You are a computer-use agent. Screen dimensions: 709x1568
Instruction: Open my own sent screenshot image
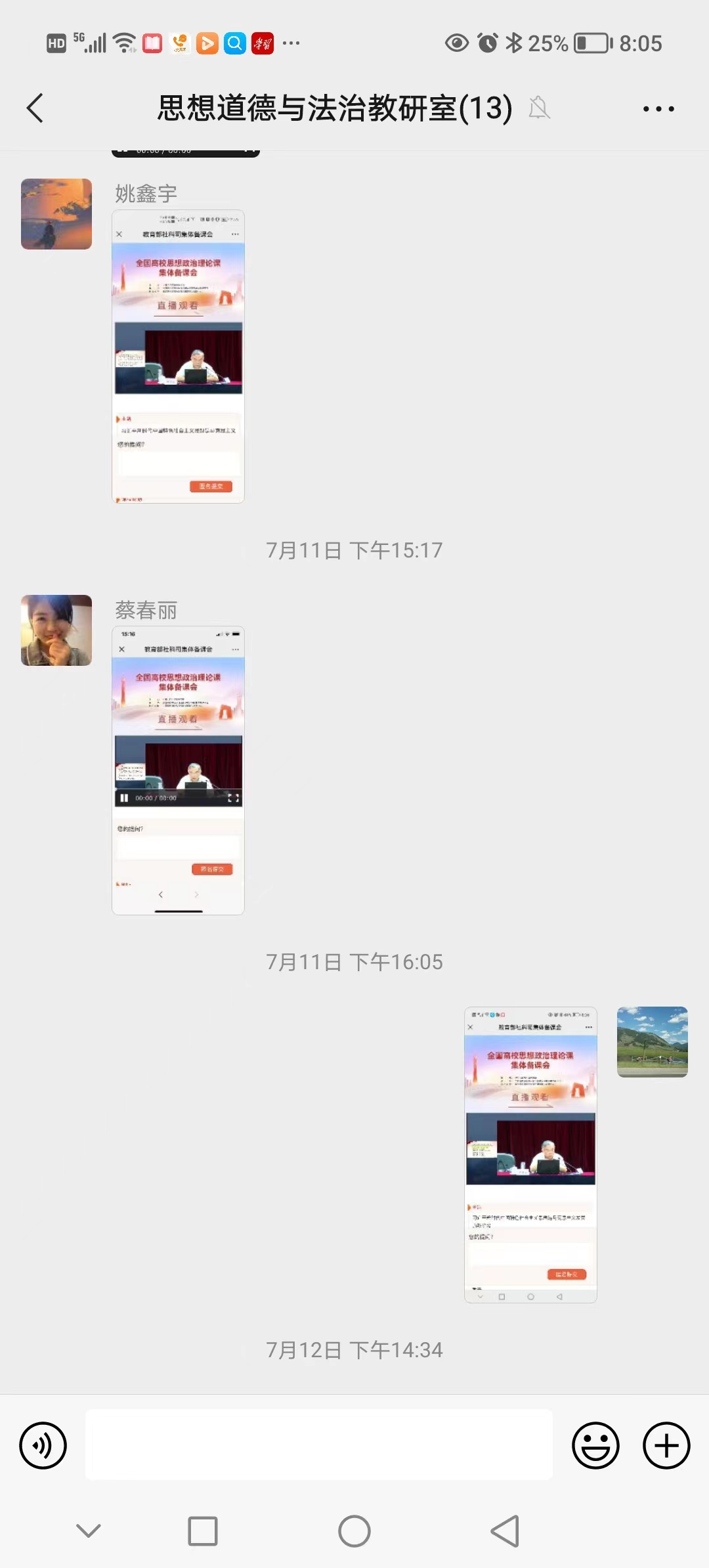[530, 1154]
